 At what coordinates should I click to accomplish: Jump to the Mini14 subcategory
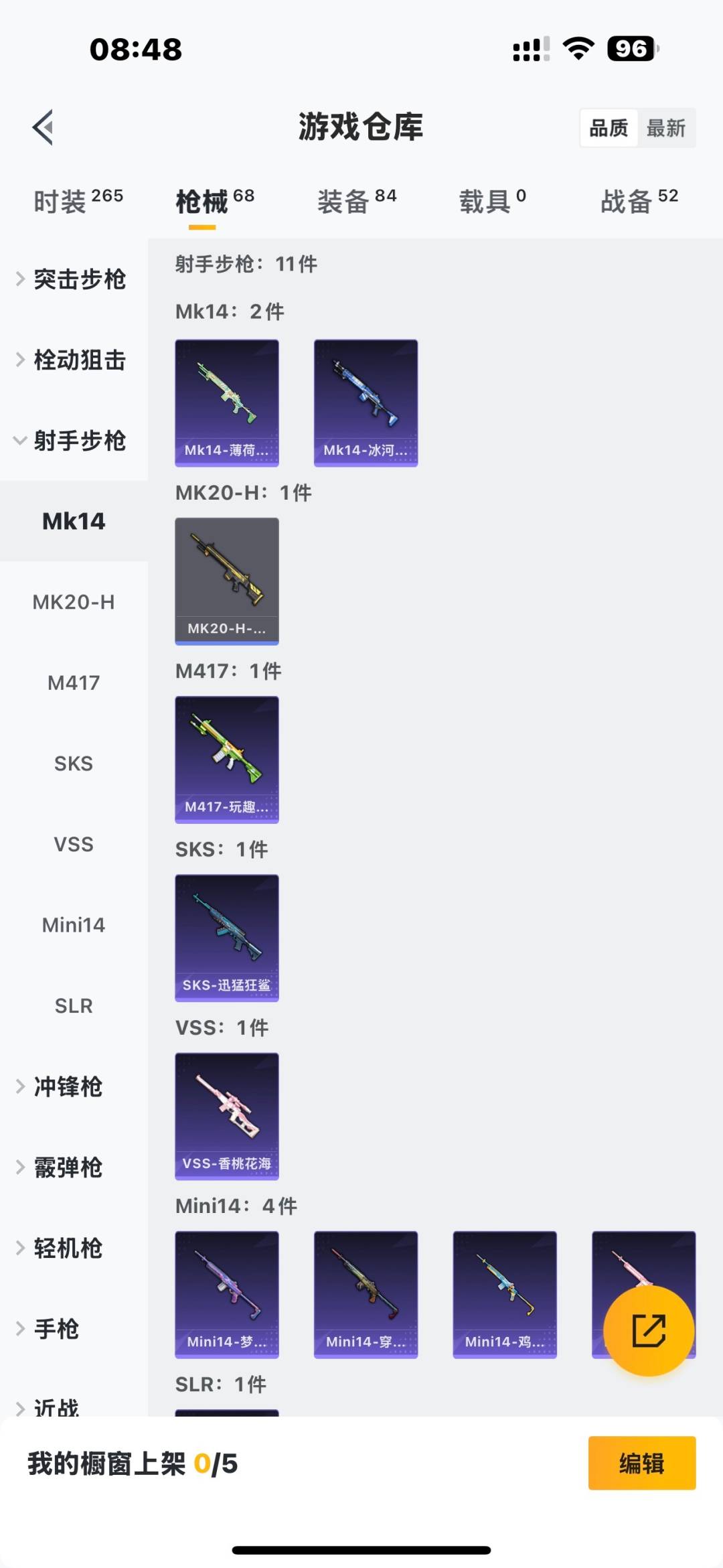[74, 925]
